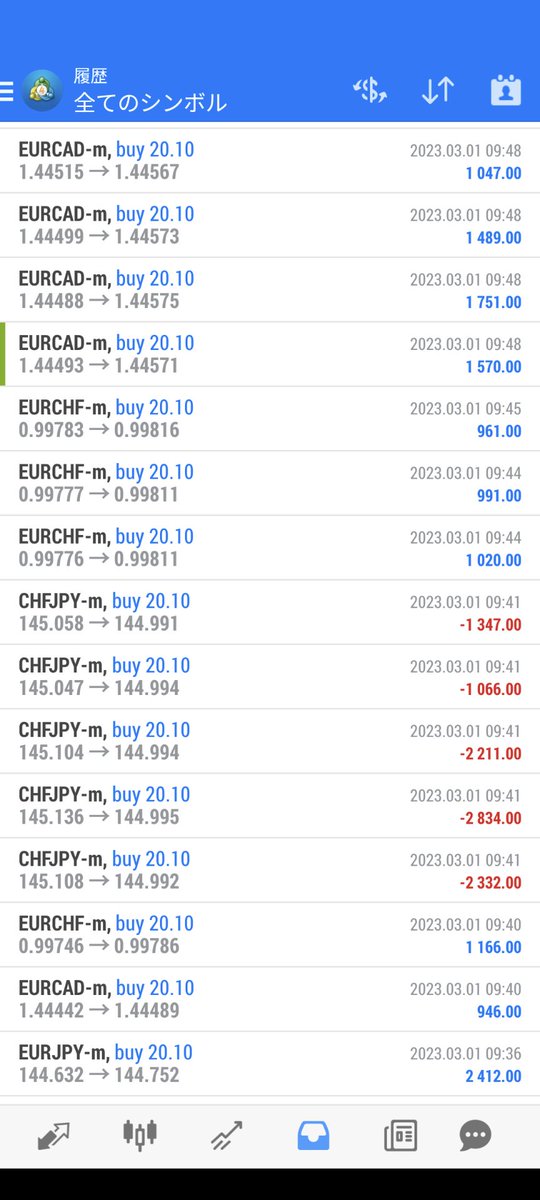Image resolution: width=540 pixels, height=1200 pixels.
Task: View CHFJPY-m trade with loss -2 211.00
Action: tap(270, 742)
